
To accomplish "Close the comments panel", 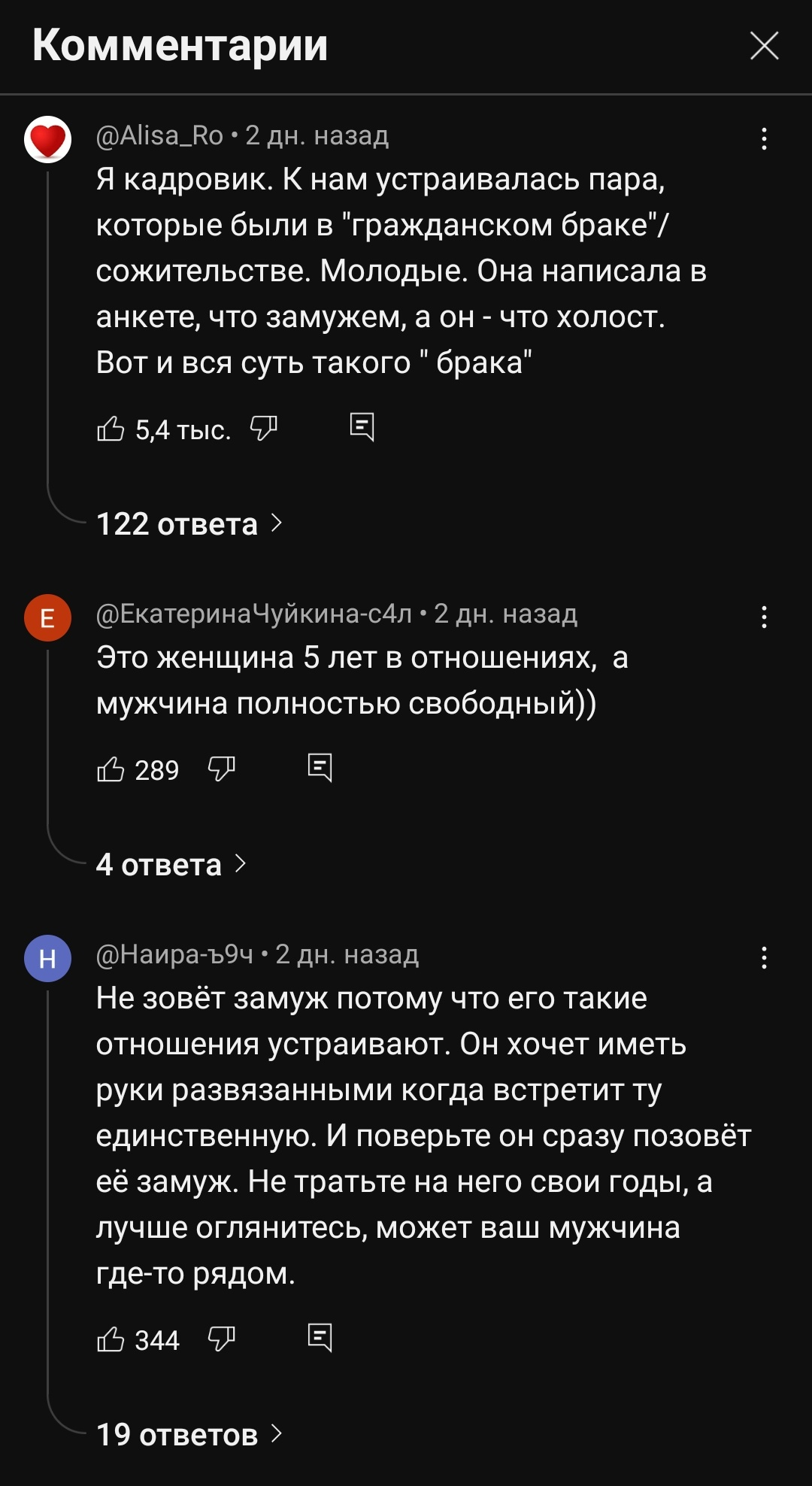I will pos(764,46).
